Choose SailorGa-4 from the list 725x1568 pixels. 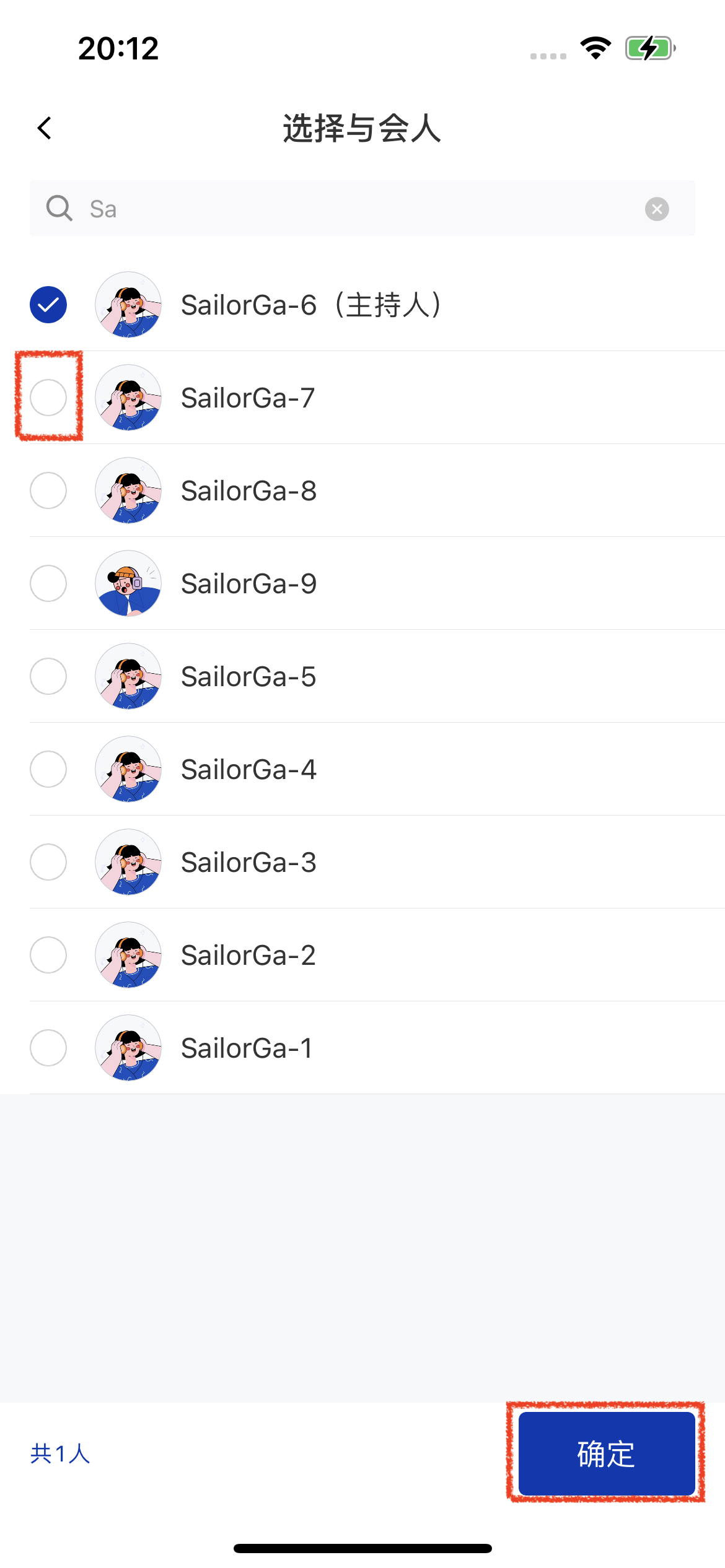tap(48, 769)
